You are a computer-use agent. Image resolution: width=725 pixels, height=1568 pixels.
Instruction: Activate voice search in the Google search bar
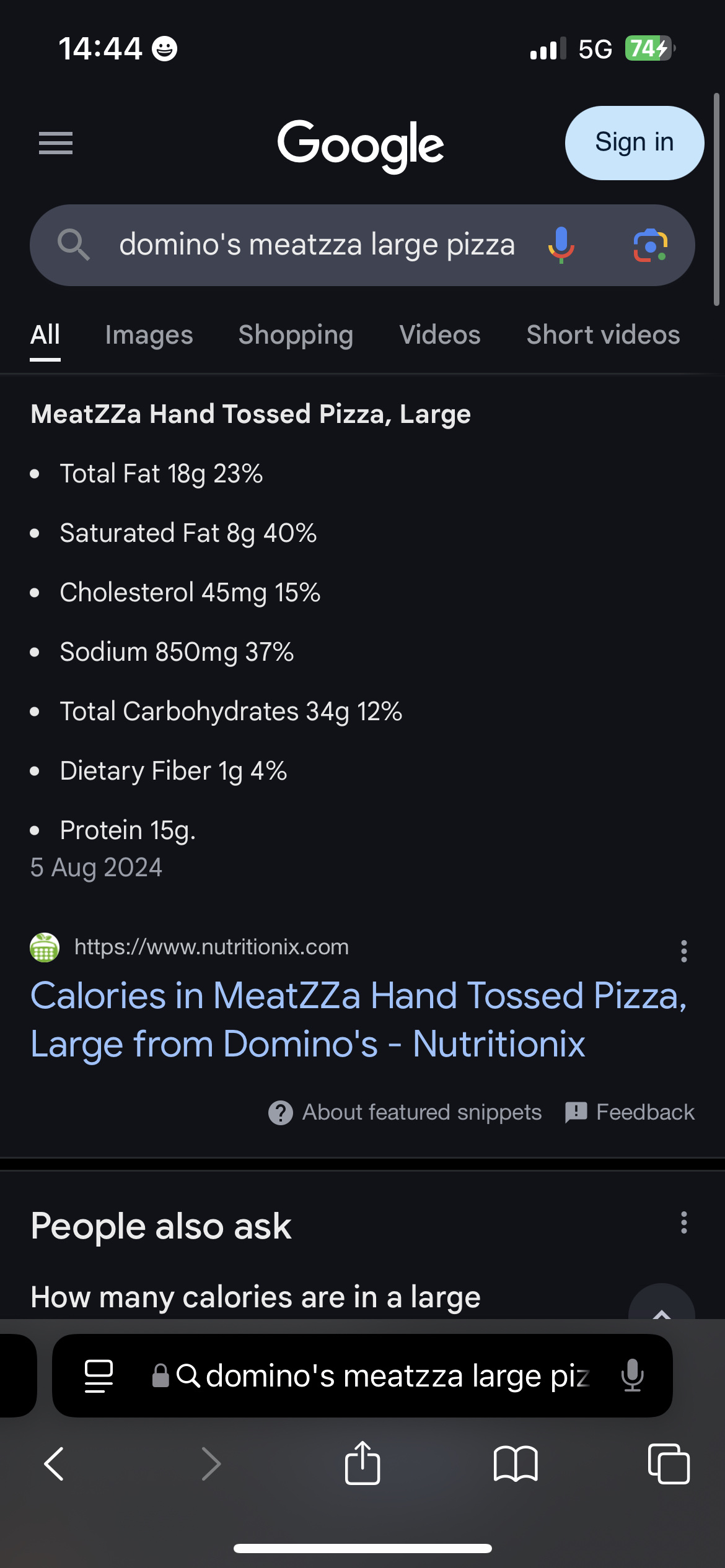(x=561, y=245)
